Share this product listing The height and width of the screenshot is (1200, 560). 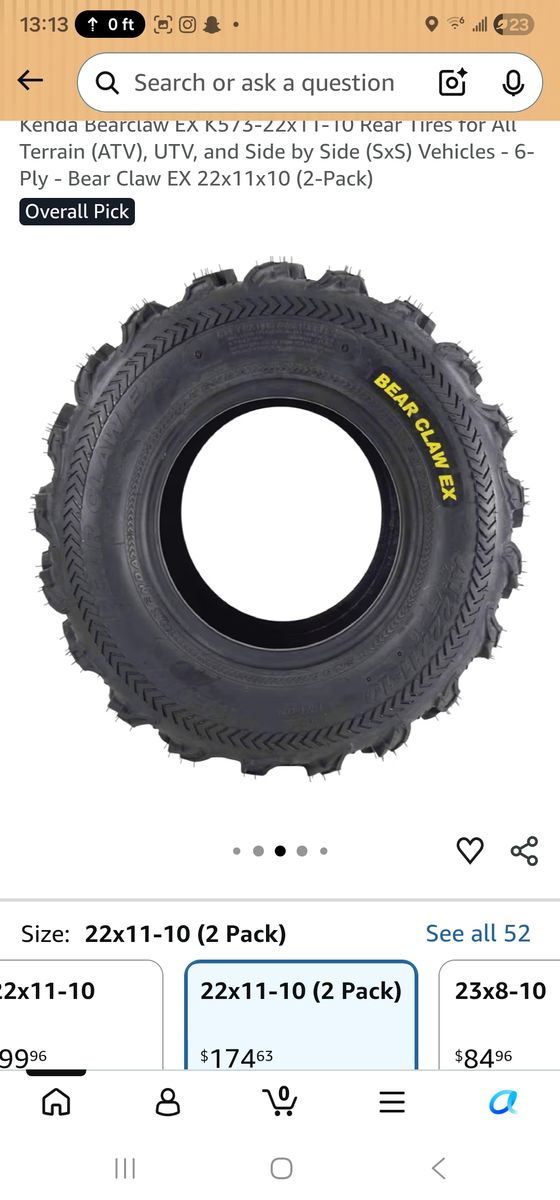(x=524, y=850)
